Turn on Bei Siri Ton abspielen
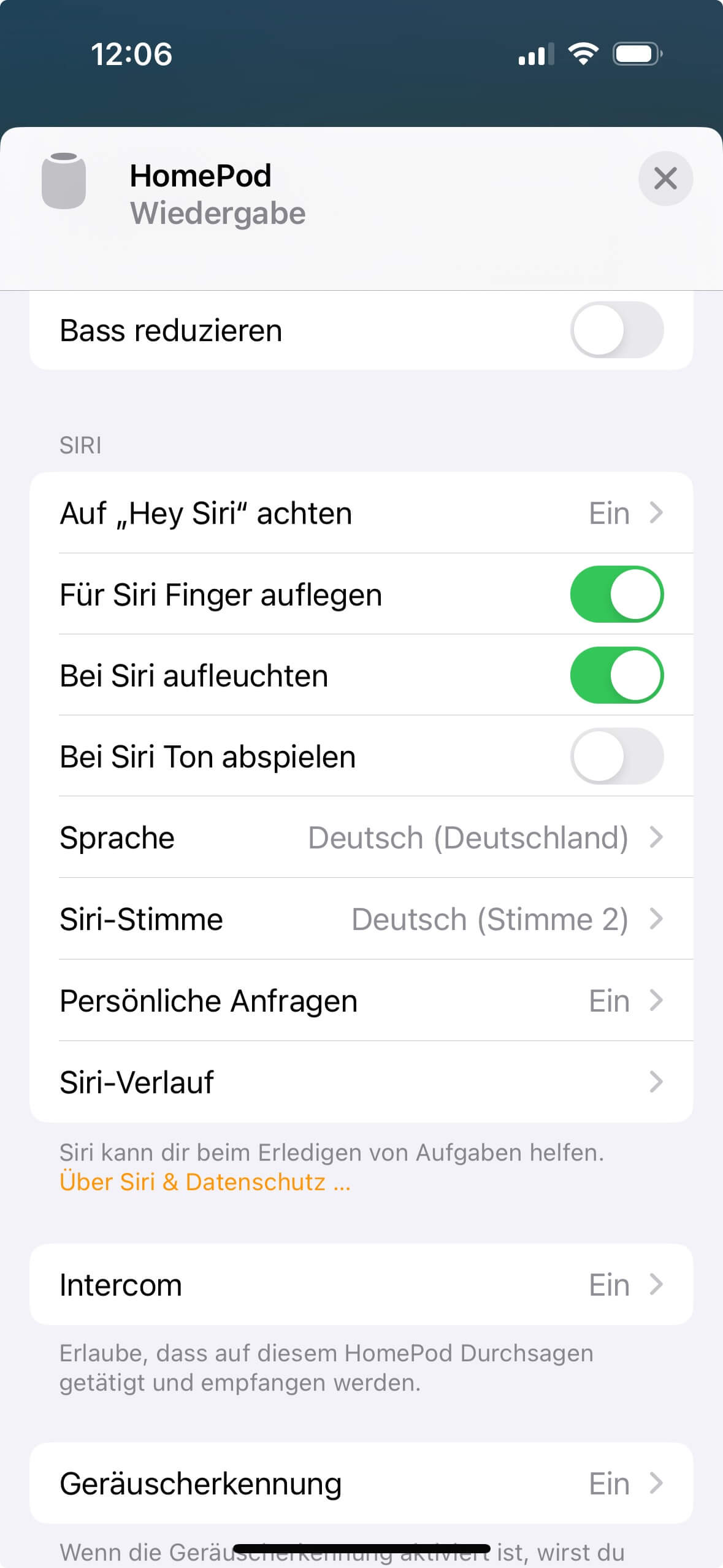This screenshot has height=1568, width=723. (616, 756)
